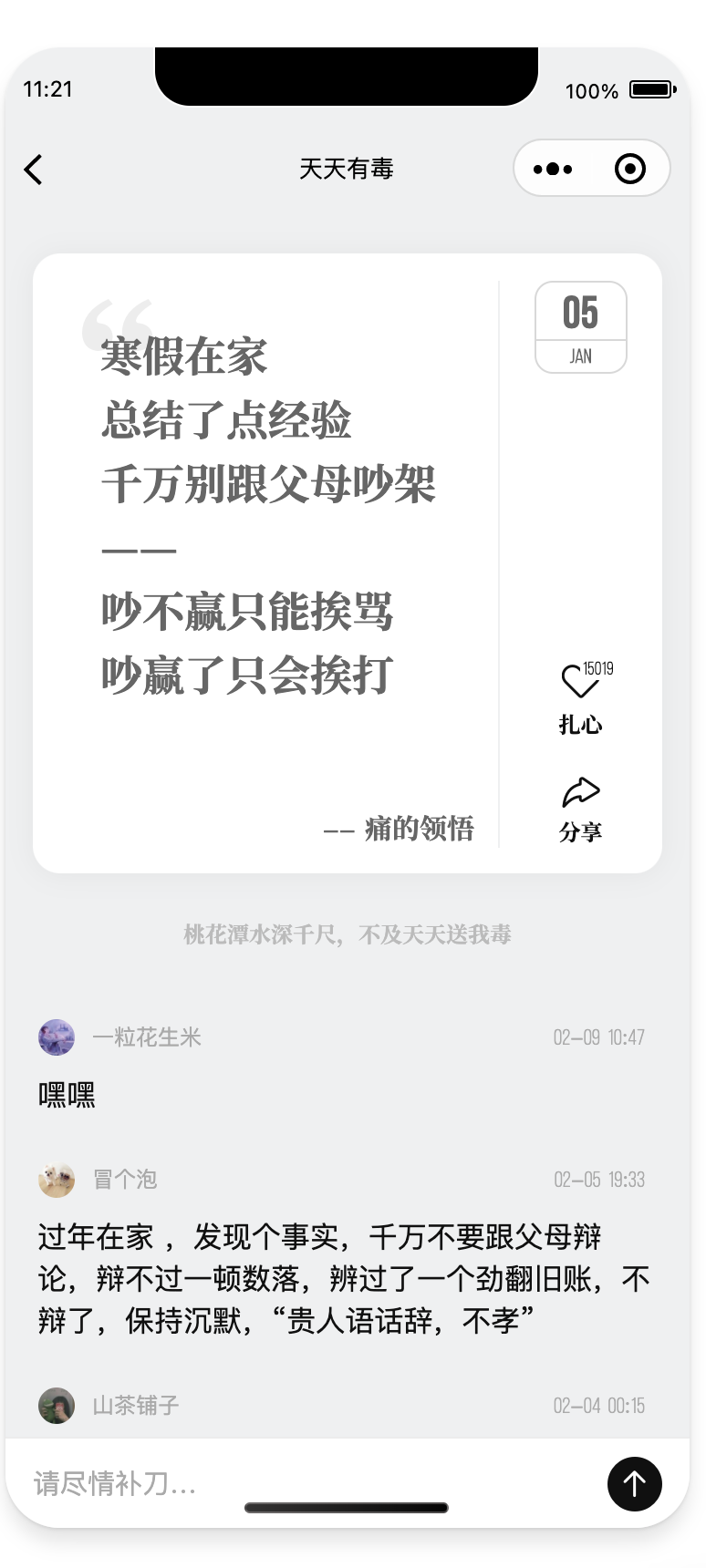Tap 山茶铺子's avatar
Viewport: 706px width, 1568px height.
[x=57, y=1406]
